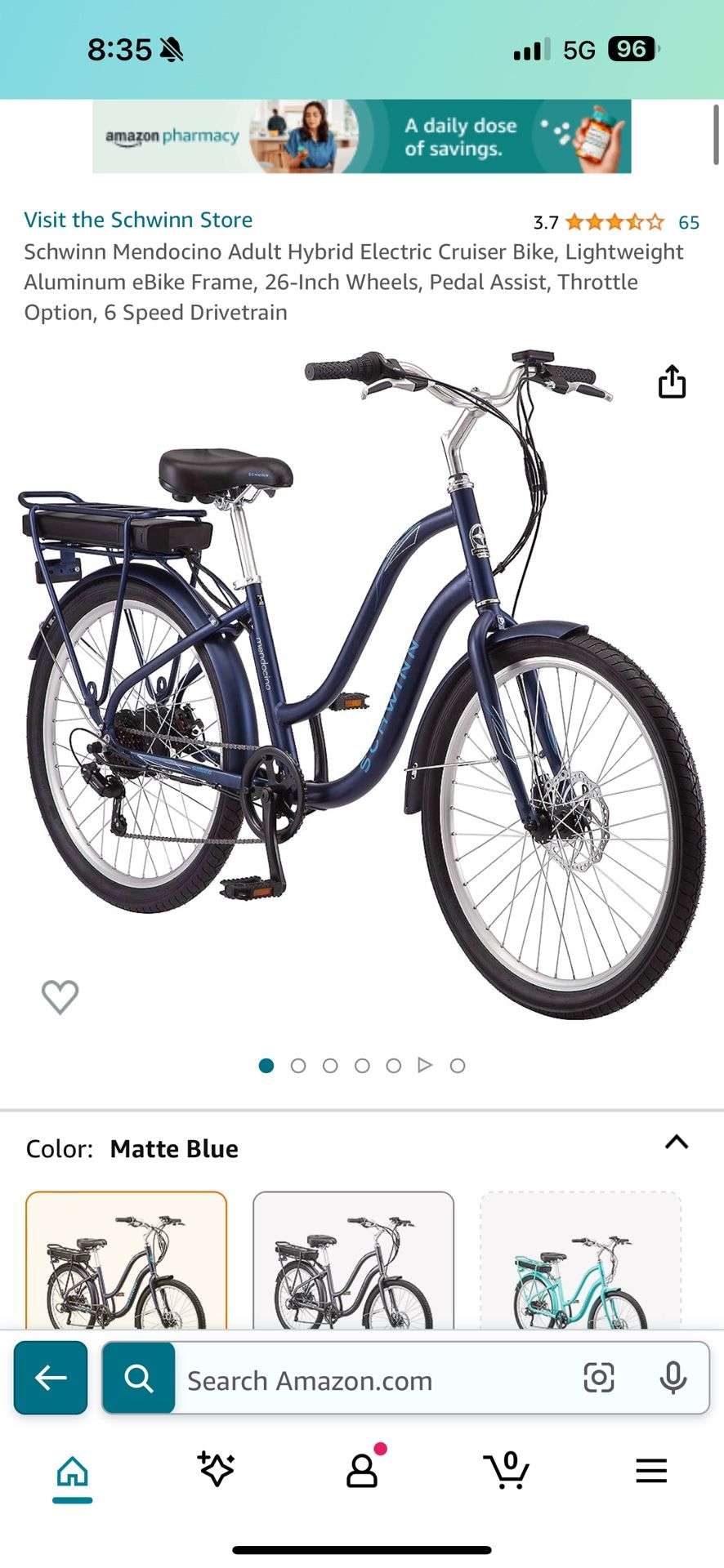Tap the search magnifier icon
The image size is (724, 1568).
point(137,1379)
